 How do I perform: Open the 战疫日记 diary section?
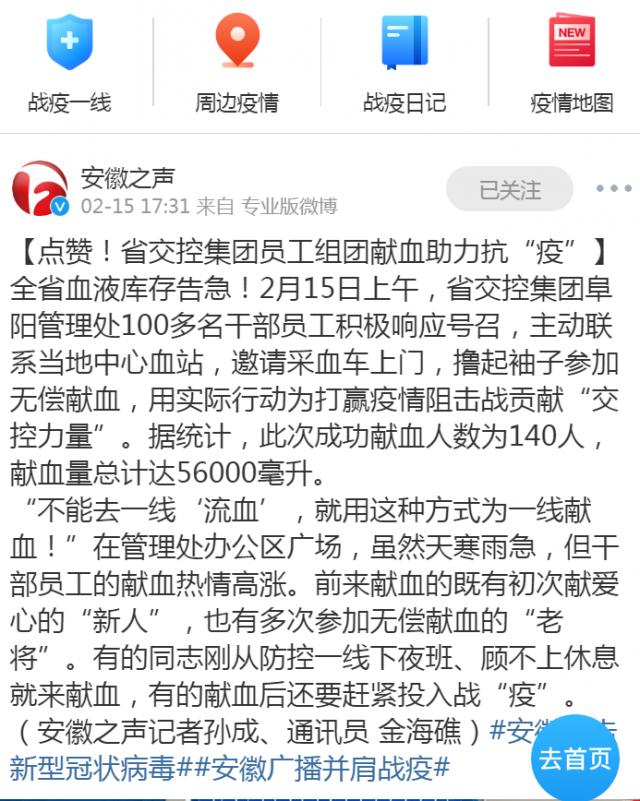[404, 62]
